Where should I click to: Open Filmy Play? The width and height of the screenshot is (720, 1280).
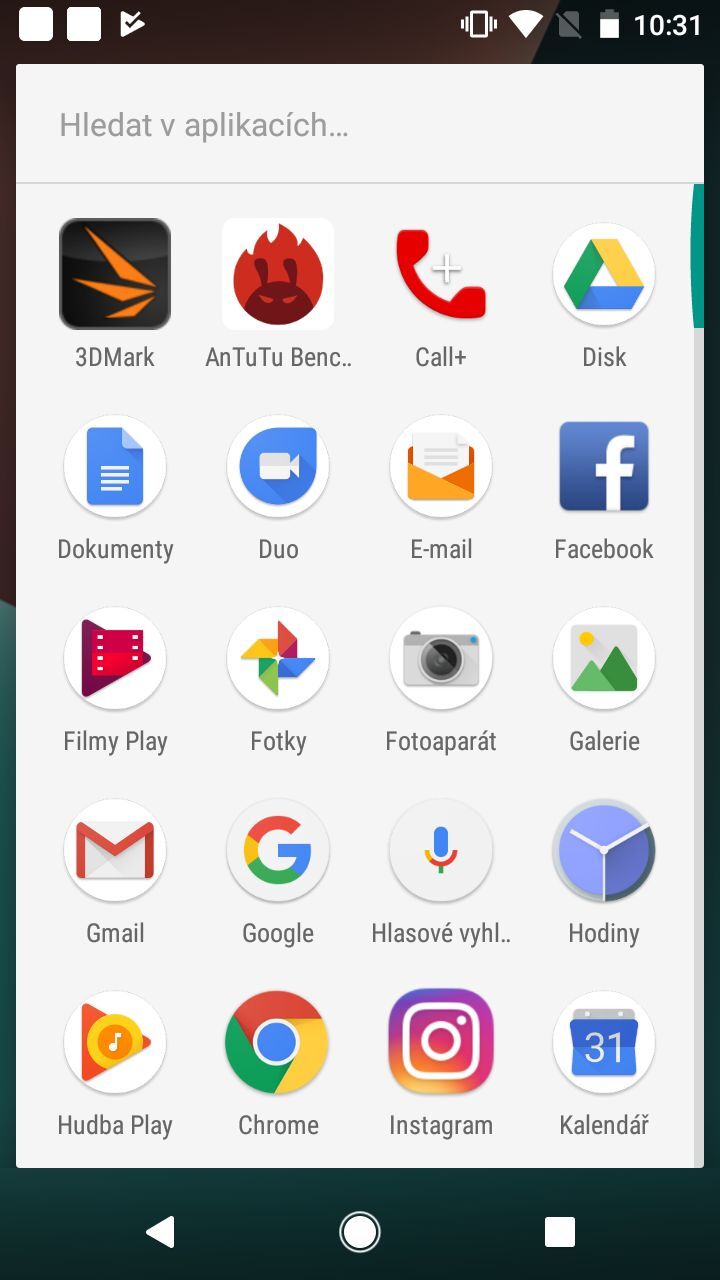coord(114,658)
